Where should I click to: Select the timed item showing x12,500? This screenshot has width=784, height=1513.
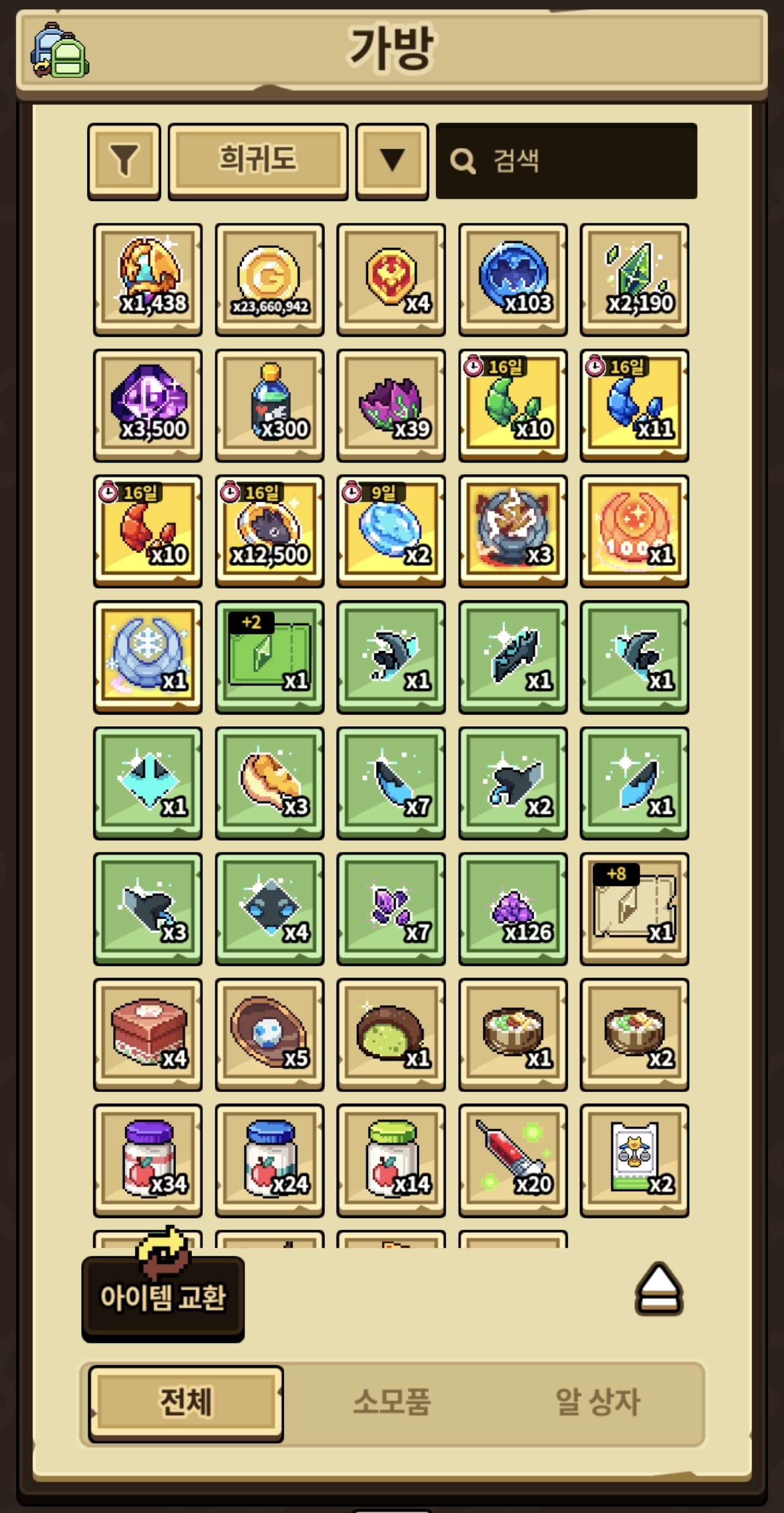(x=270, y=531)
